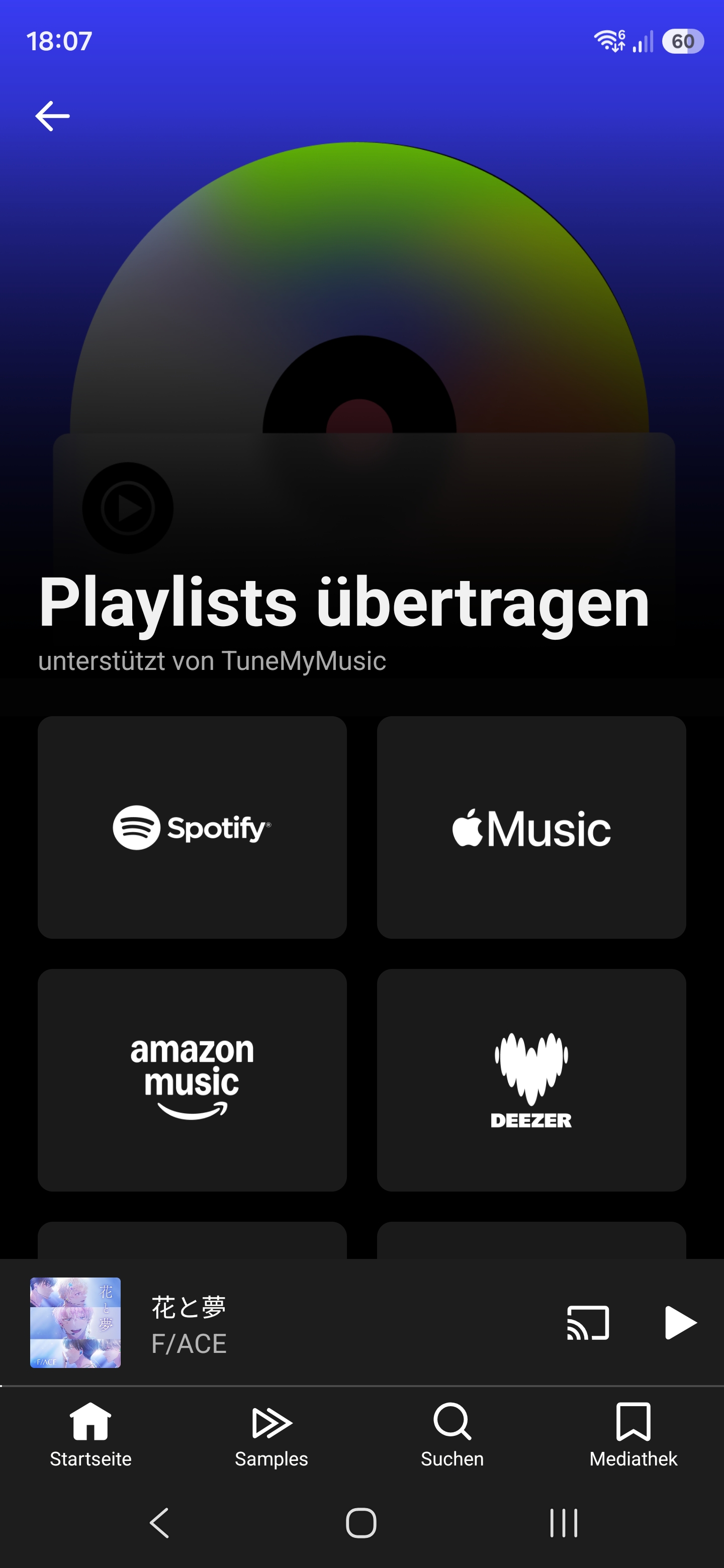This screenshot has height=1568, width=724.
Task: Pick Deezer to transfer playlists
Action: pos(531,1079)
